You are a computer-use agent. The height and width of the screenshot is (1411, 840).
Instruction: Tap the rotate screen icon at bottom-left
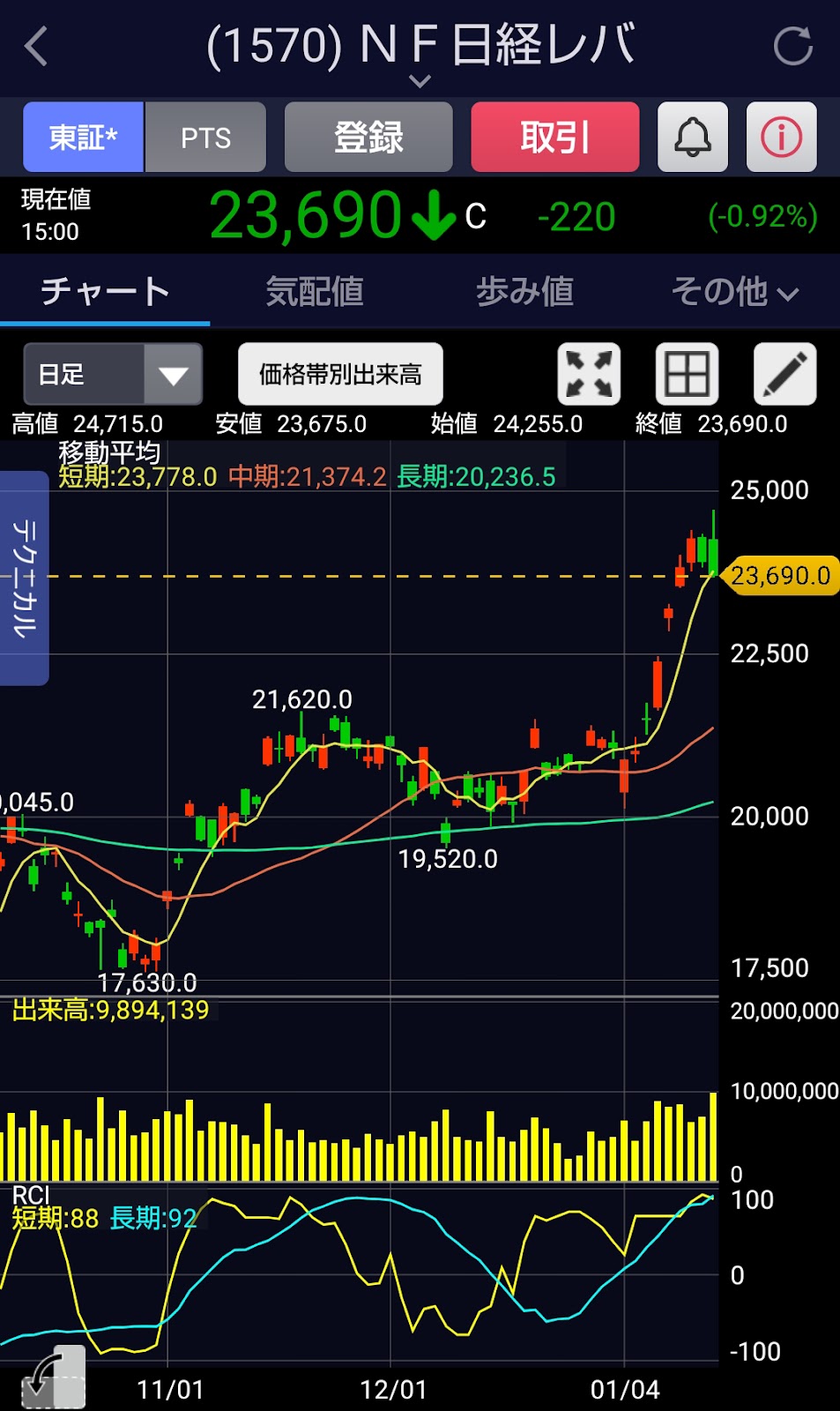coord(55,1377)
